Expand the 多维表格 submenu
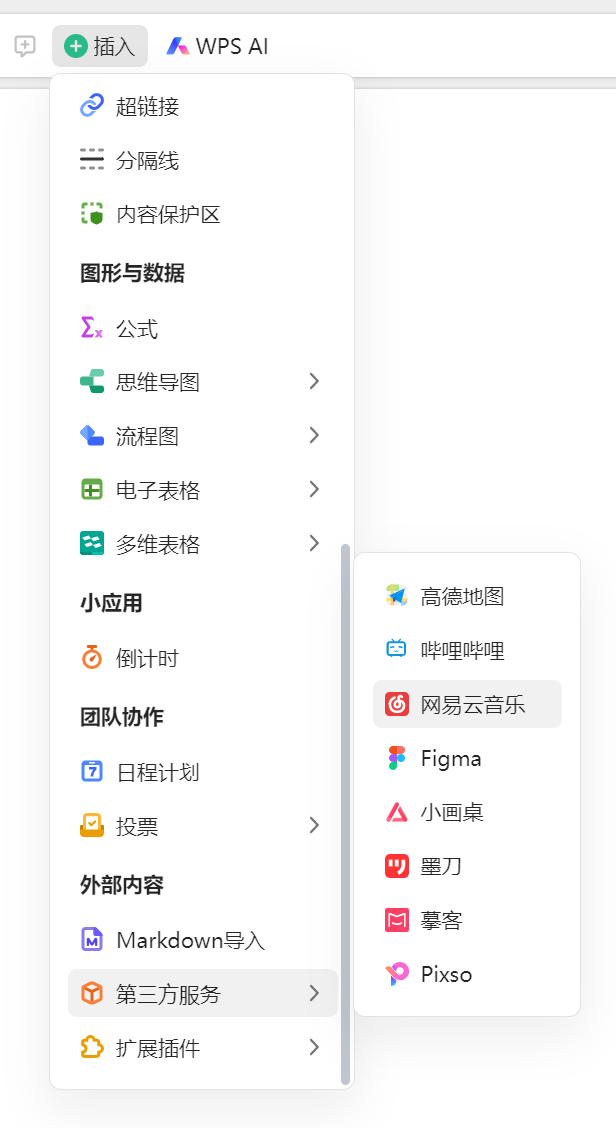Image resolution: width=616 pixels, height=1128 pixels. 202,544
